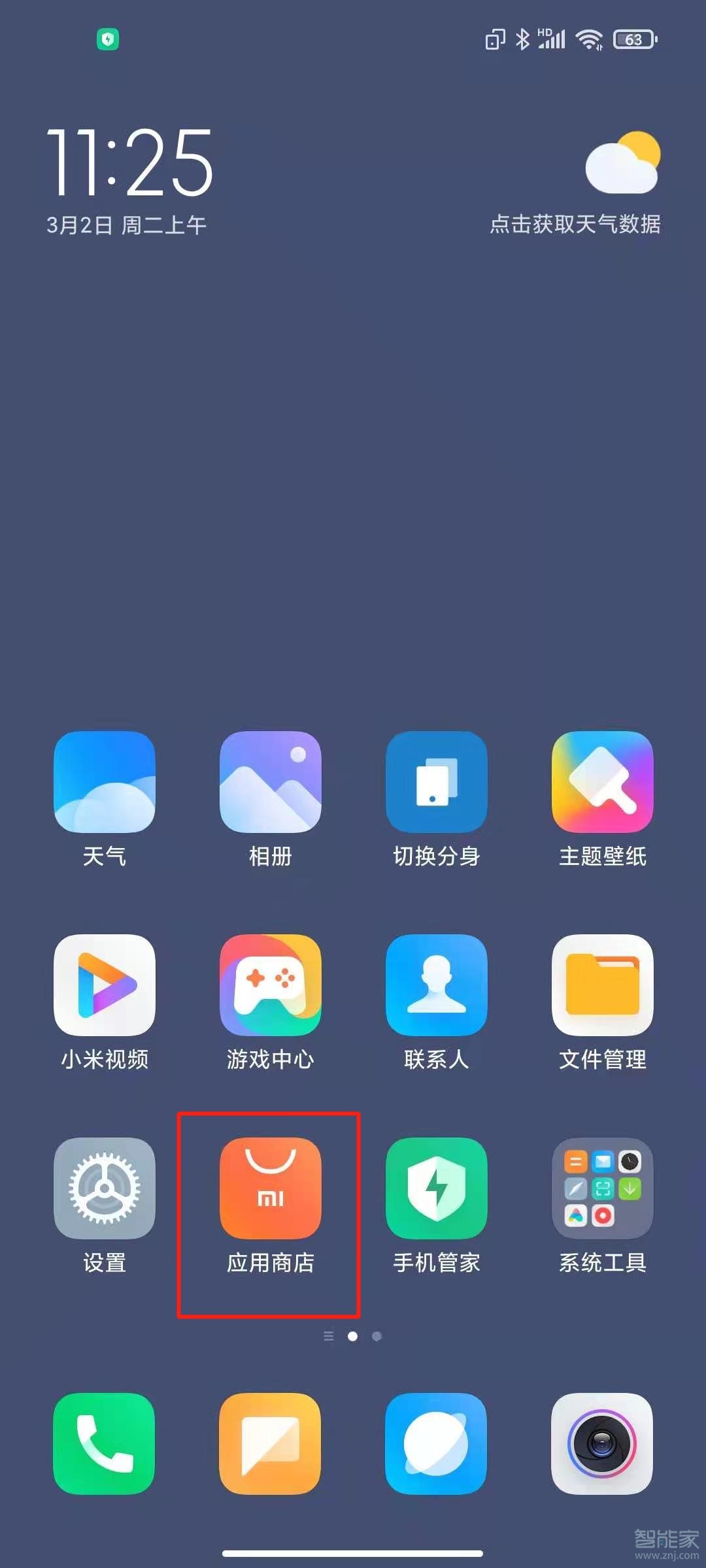Open the 相册 gallery app
Viewport: 706px width, 1568px height.
(x=271, y=782)
